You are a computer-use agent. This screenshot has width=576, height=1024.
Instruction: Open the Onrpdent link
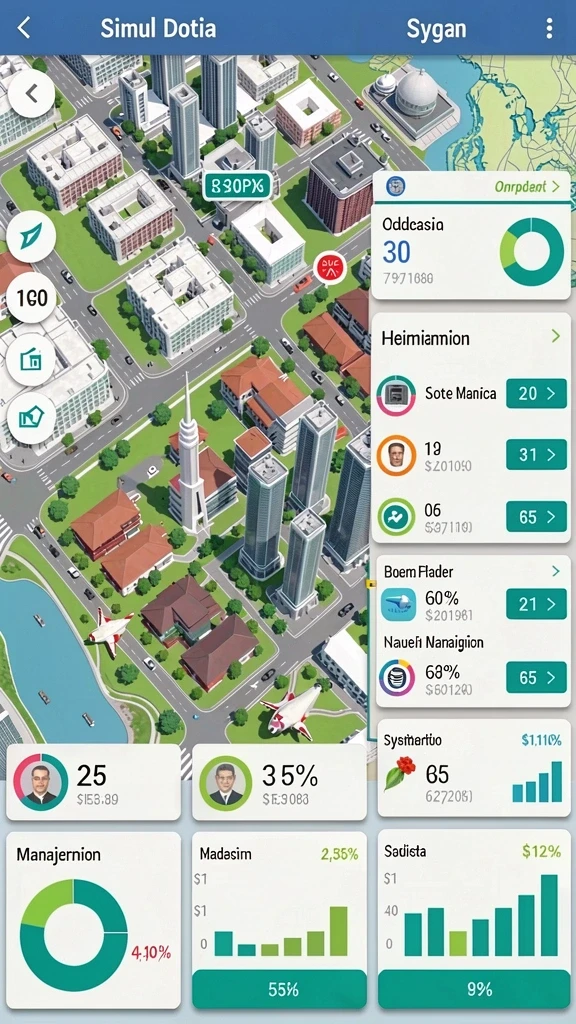[527, 187]
